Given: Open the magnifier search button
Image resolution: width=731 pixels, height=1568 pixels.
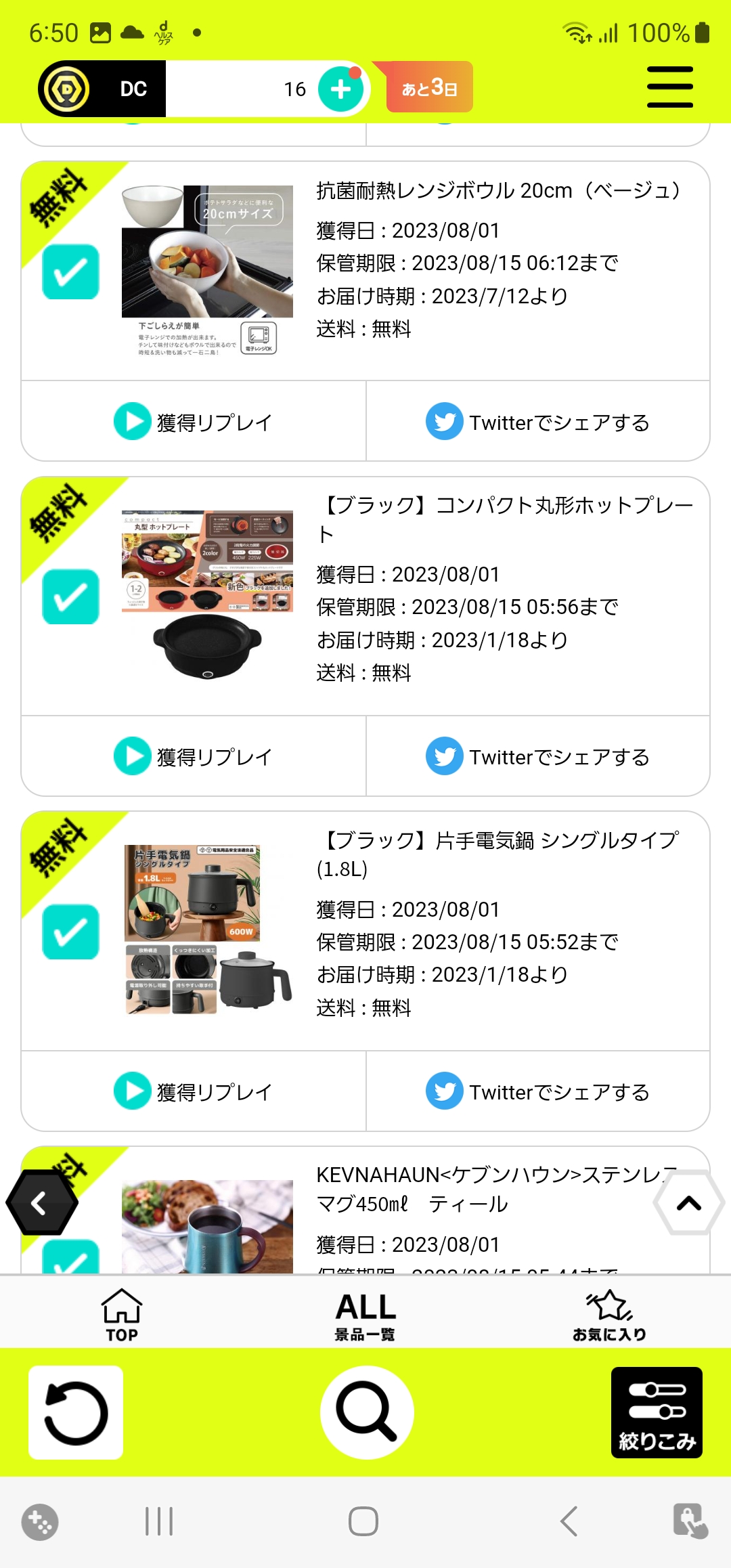Looking at the screenshot, I should coord(367,1412).
